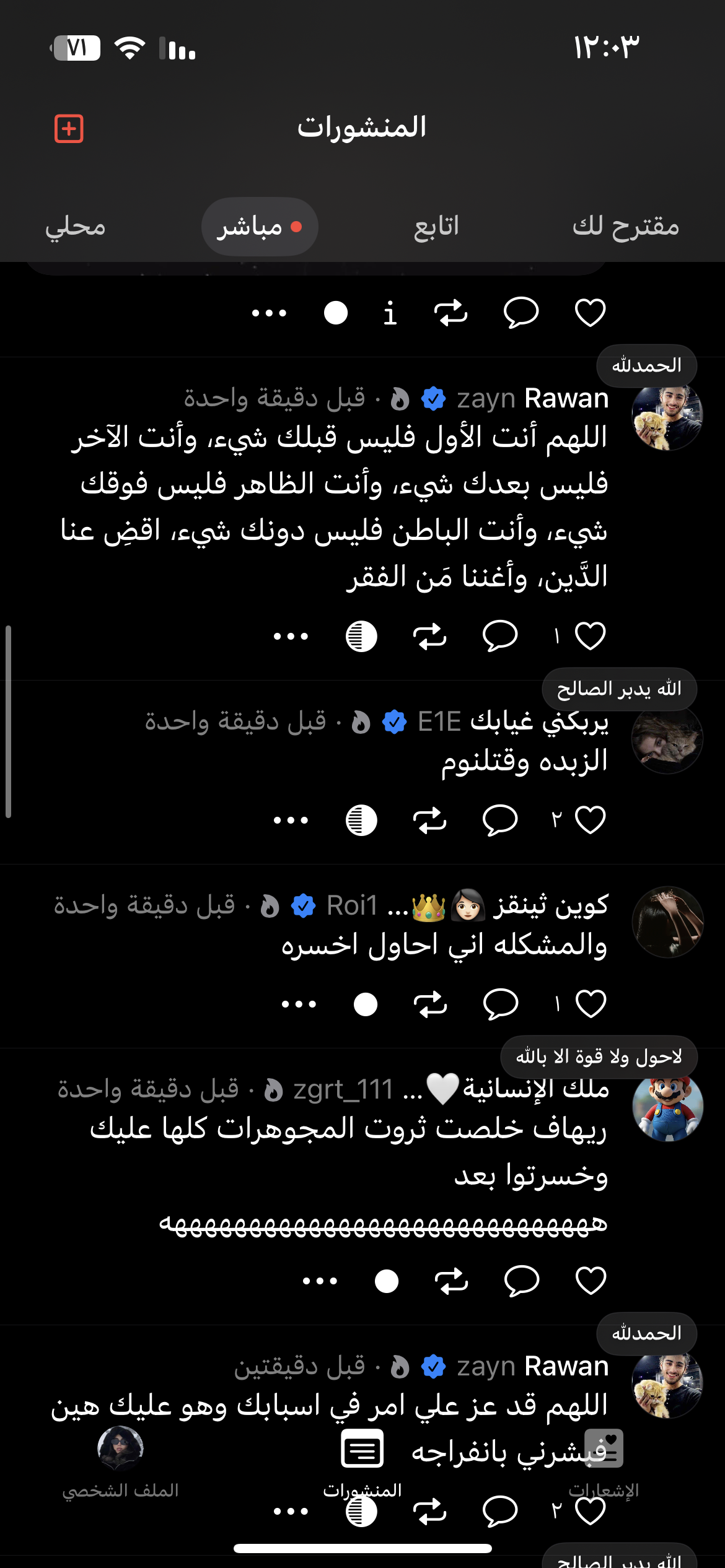The image size is (725, 1568).
Task: Repost the post starting with اللهم أنت الأول
Action: point(429,636)
